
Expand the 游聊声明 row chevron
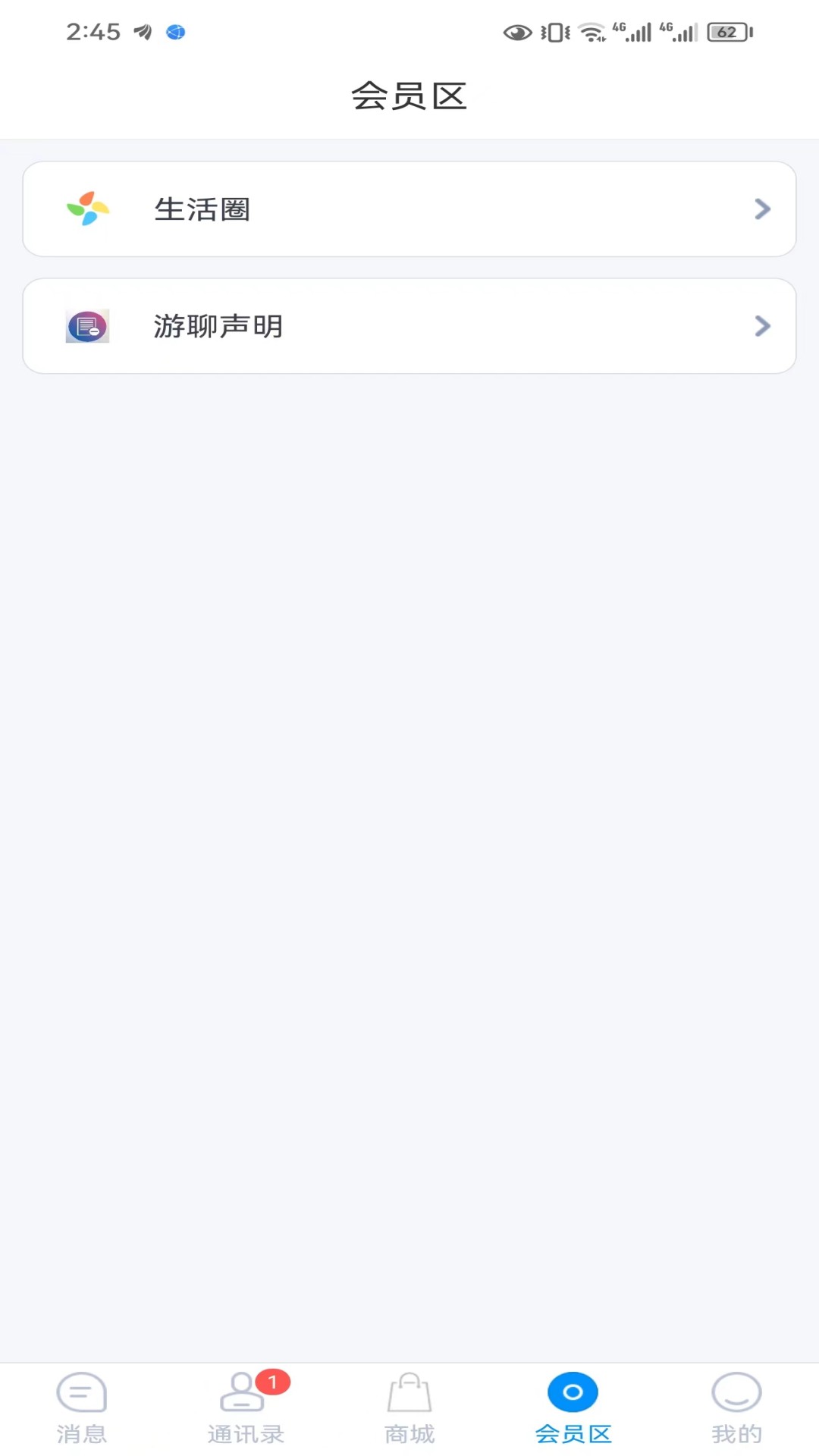pos(762,325)
